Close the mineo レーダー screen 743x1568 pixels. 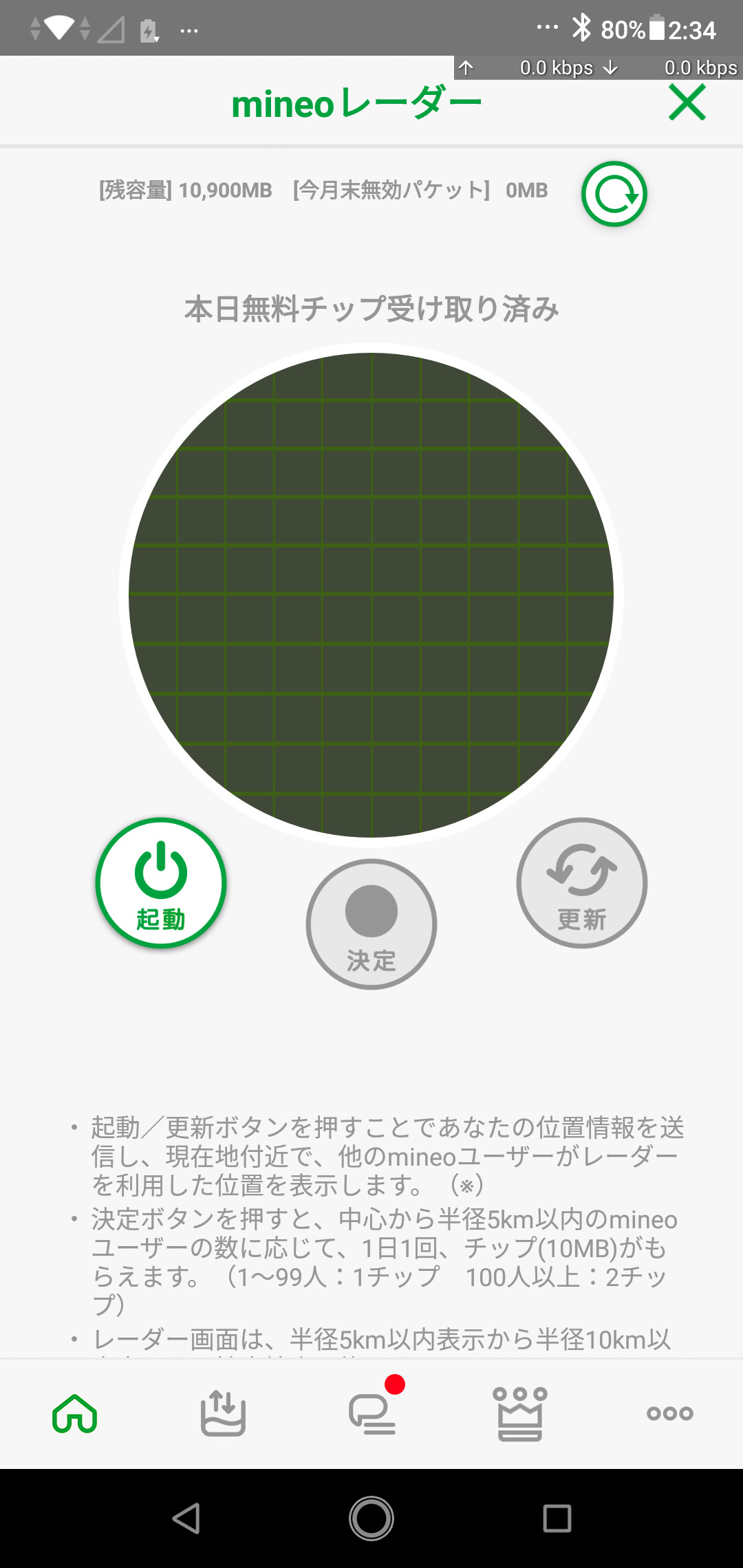687,103
